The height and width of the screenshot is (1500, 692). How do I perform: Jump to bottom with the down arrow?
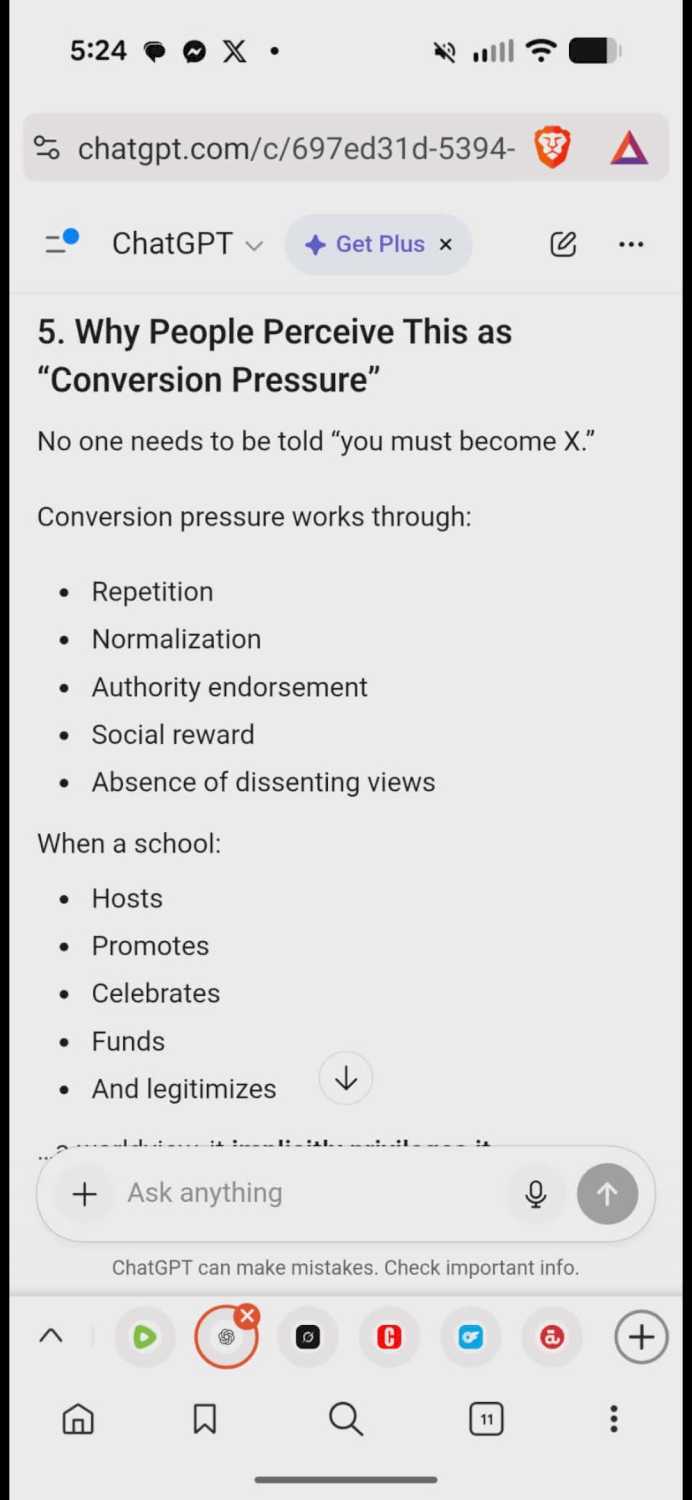(x=346, y=1078)
